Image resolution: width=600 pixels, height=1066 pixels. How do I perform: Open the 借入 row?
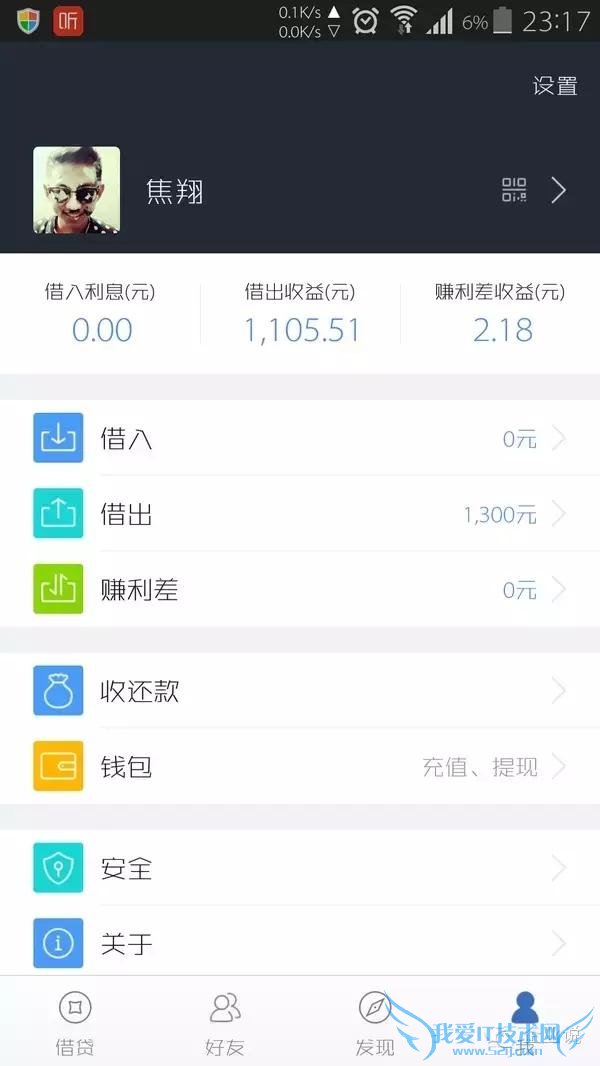(300, 438)
